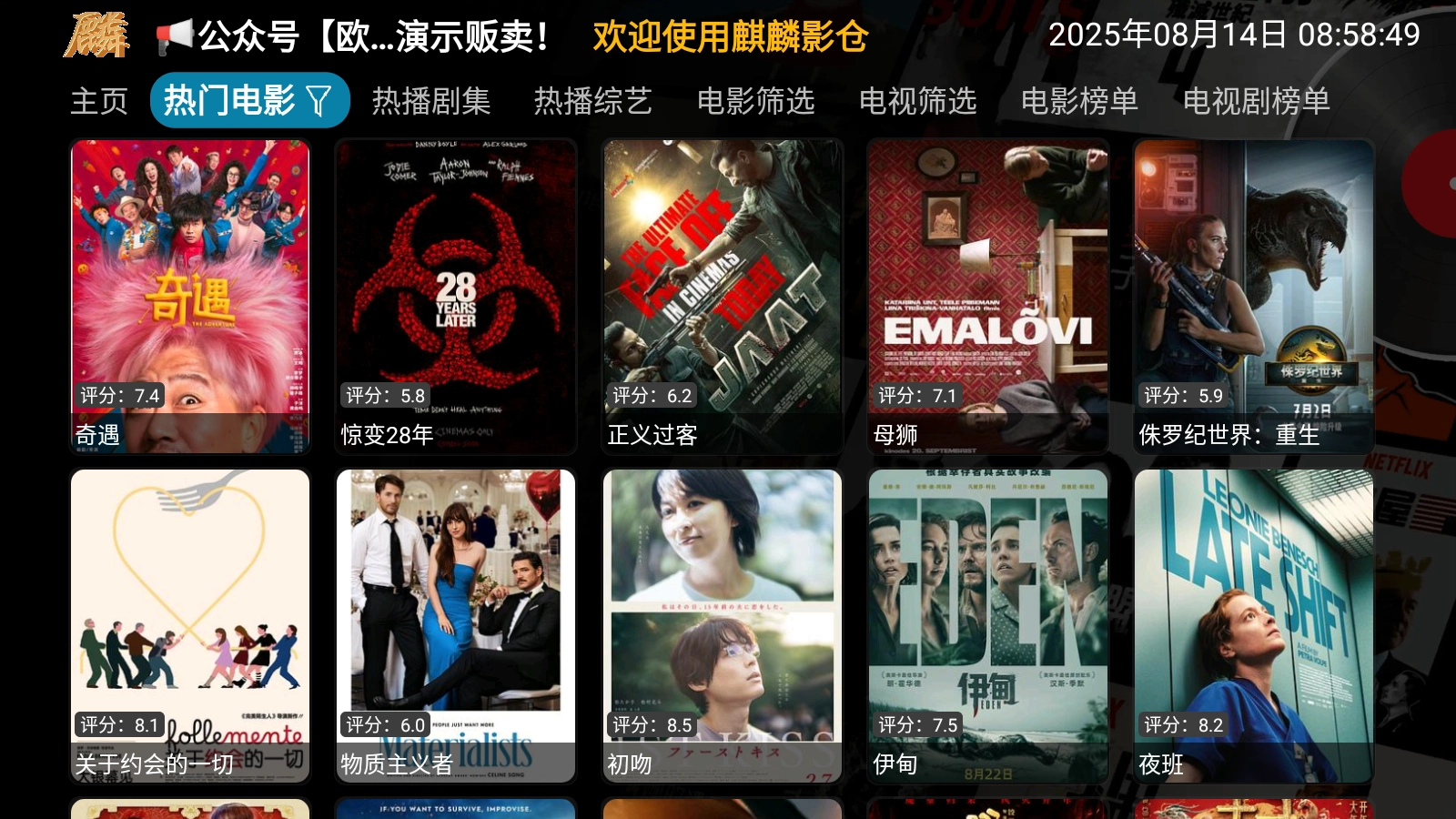View the movie 伊甸
This screenshot has height=819, width=1456.
[x=987, y=625]
